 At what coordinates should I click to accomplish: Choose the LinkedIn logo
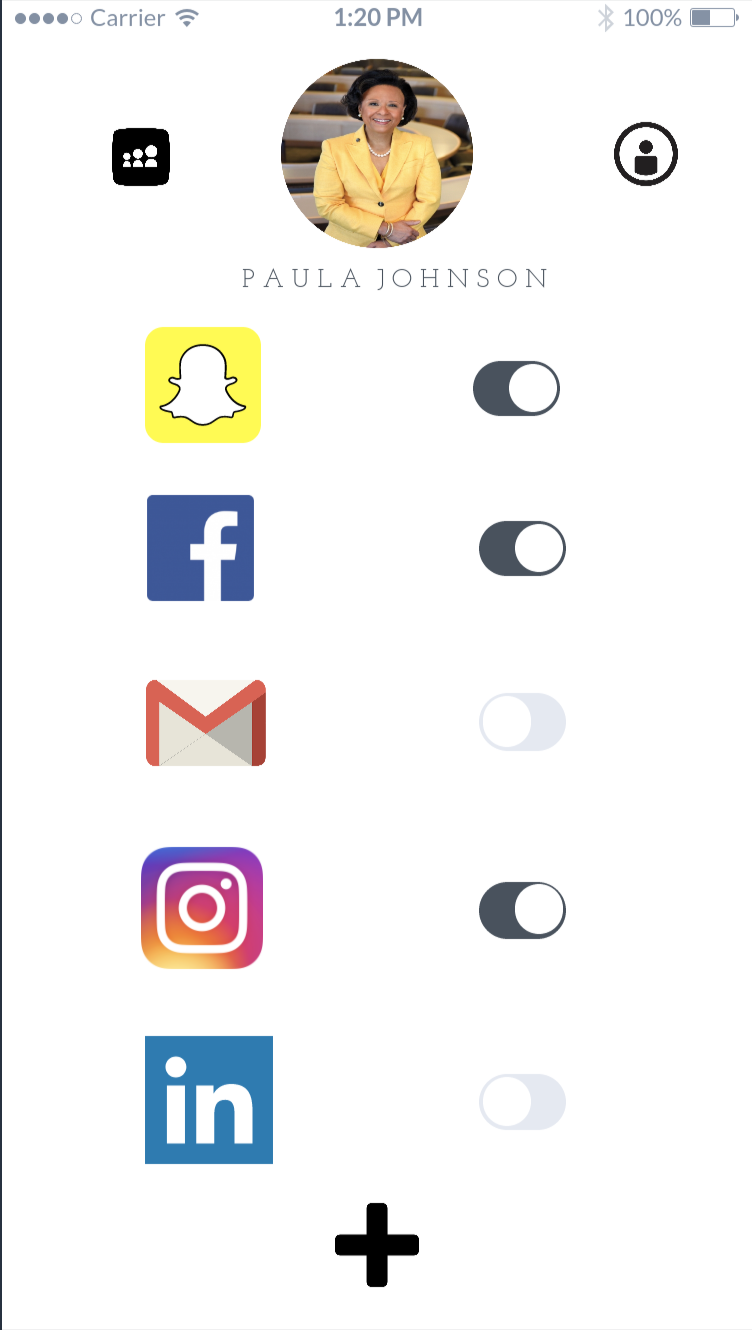[x=209, y=1100]
